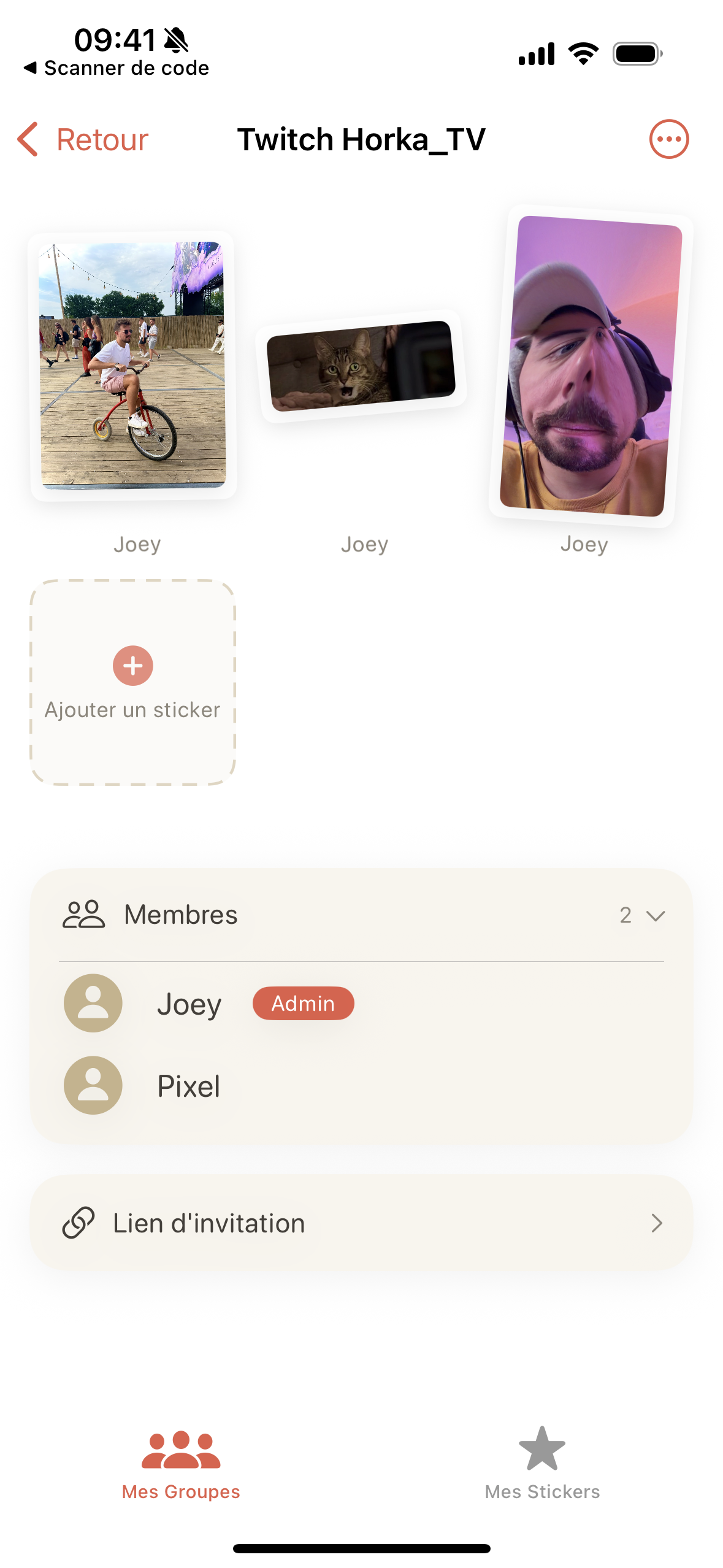Tap the star icon for Mes Stickers
Screen dimensions: 723x1568
542,1450
